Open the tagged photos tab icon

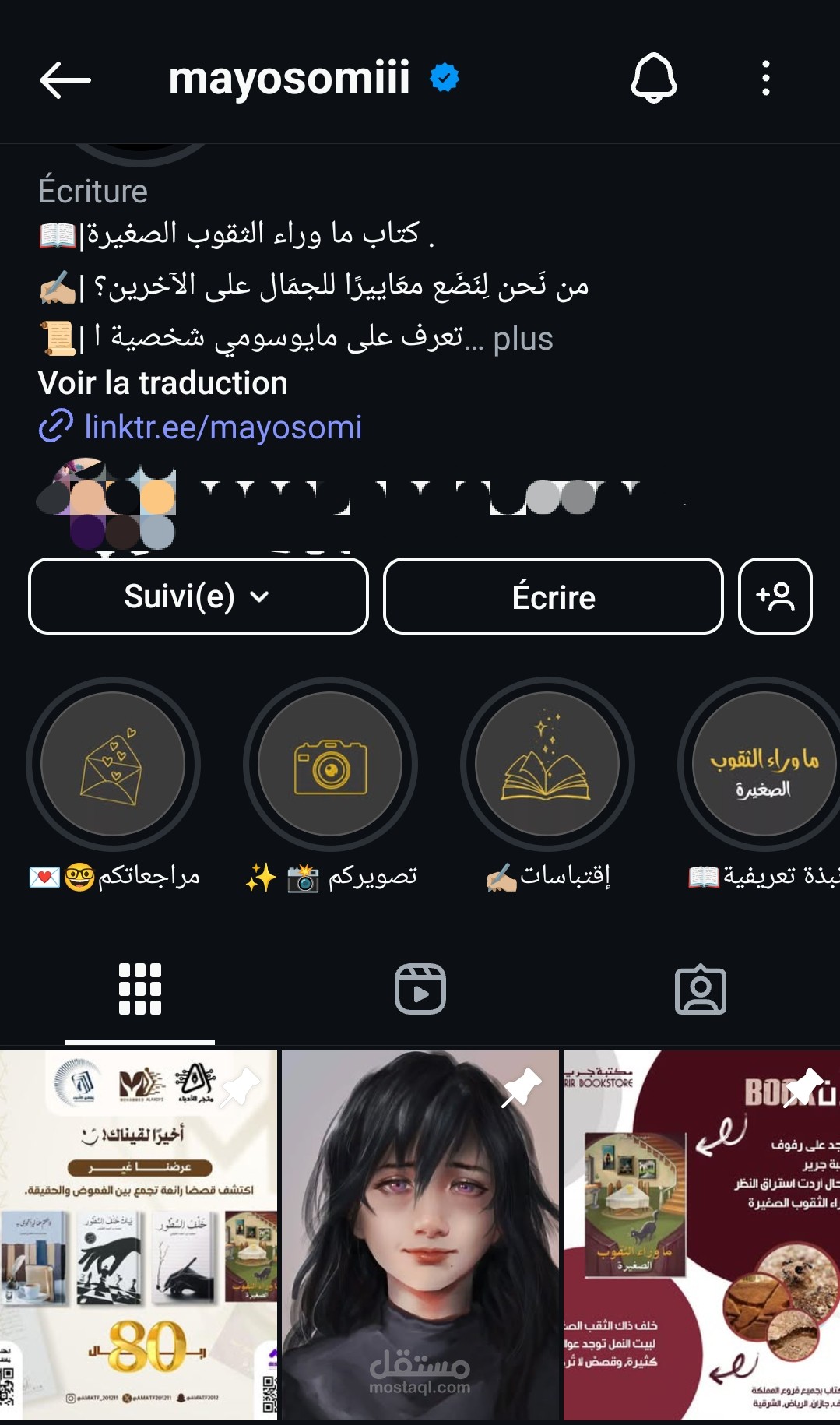coord(701,989)
